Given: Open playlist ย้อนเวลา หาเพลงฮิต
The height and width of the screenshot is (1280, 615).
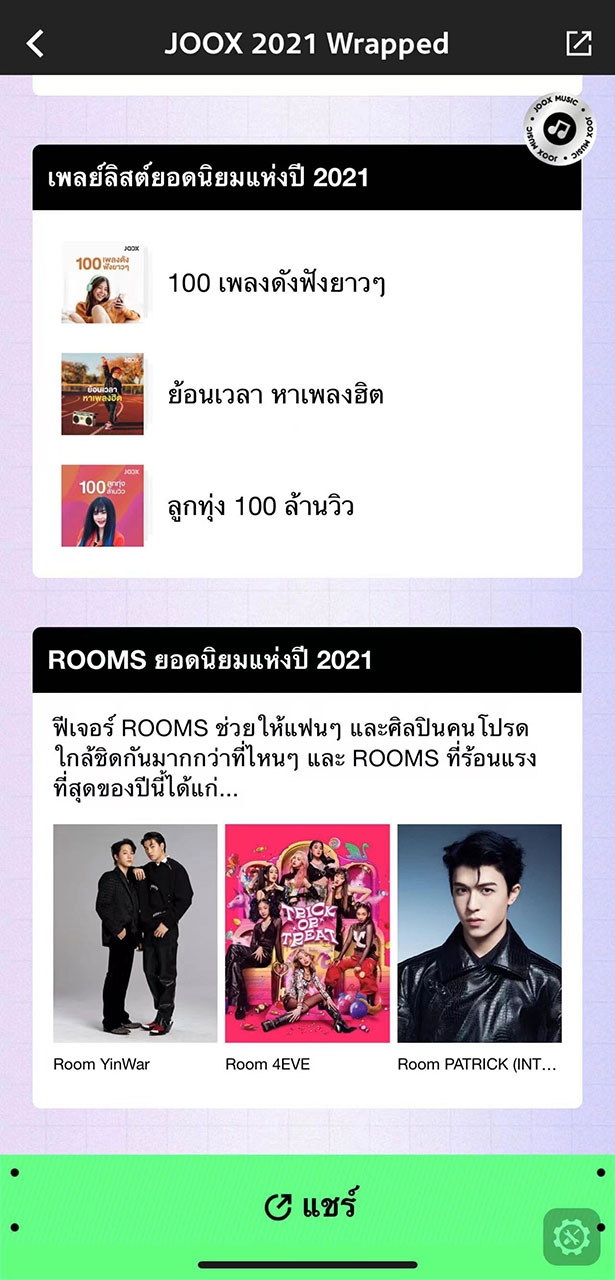Looking at the screenshot, I should point(275,395).
